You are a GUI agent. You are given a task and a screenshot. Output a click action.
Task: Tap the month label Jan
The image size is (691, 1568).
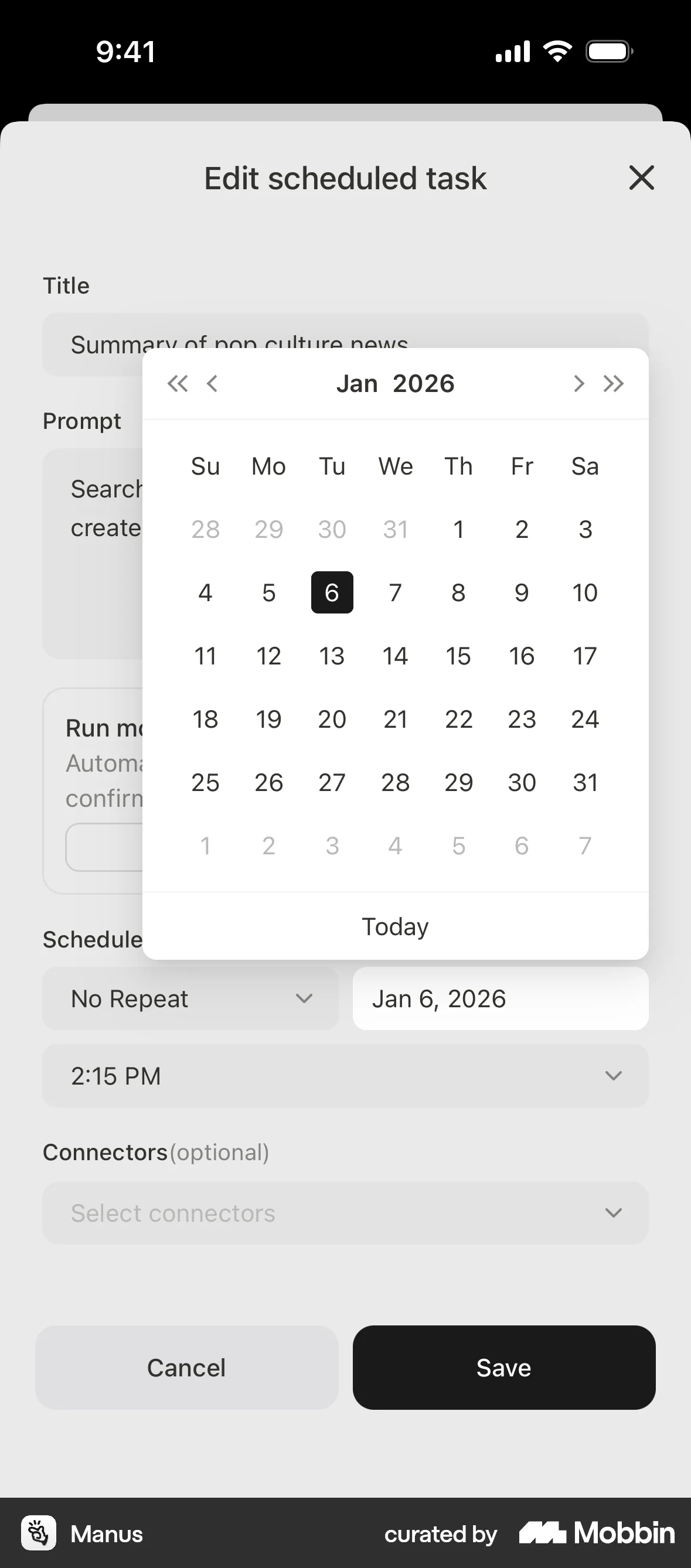click(x=358, y=383)
